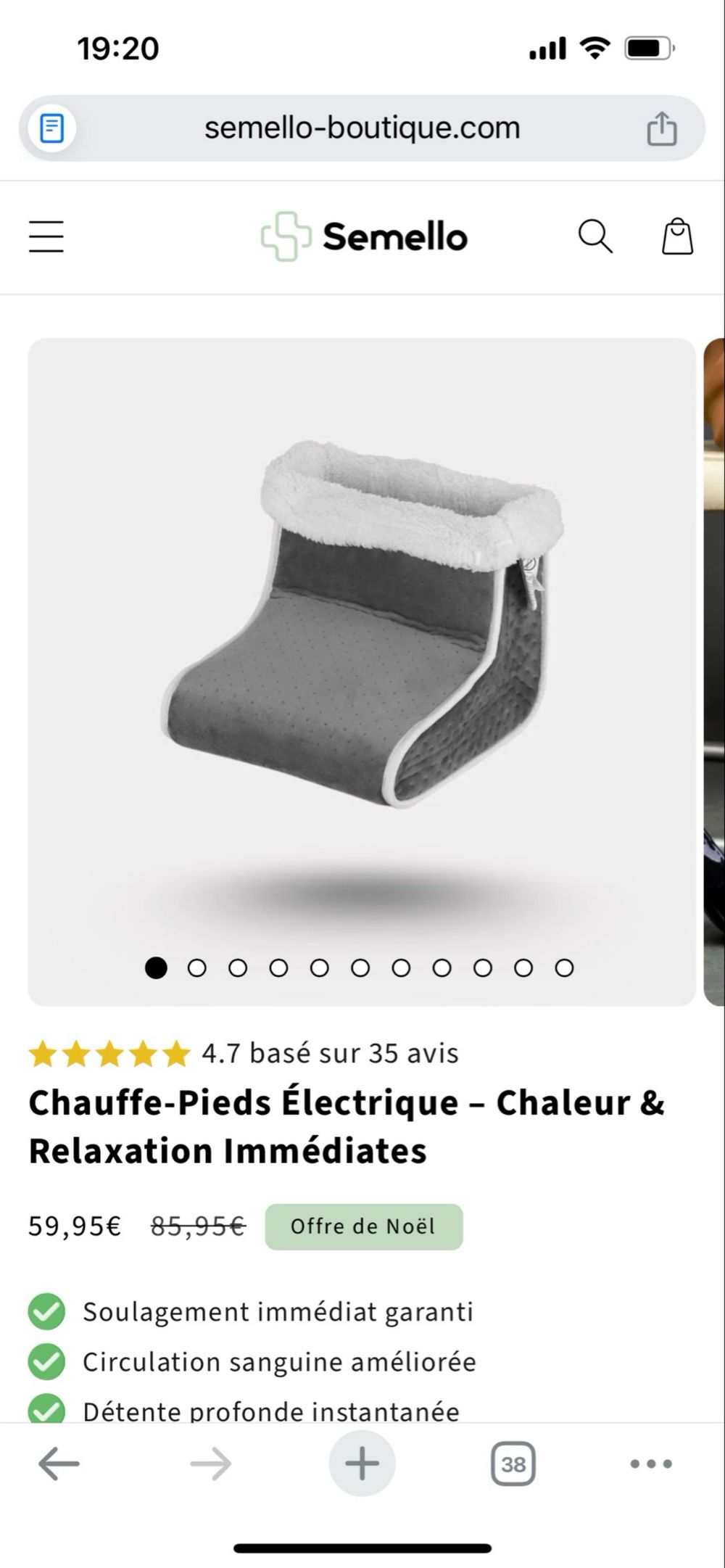Viewport: 725px width, 1568px height.
Task: Tap the semello-boutique.com address field
Action: [x=362, y=128]
